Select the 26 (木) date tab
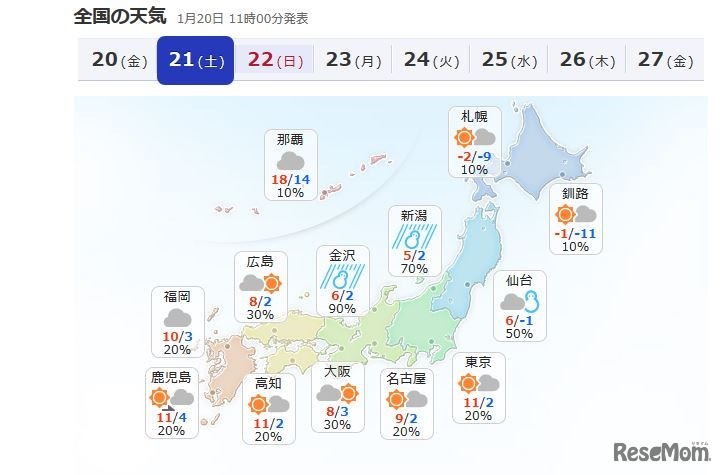This screenshot has width=724, height=475. click(x=586, y=60)
